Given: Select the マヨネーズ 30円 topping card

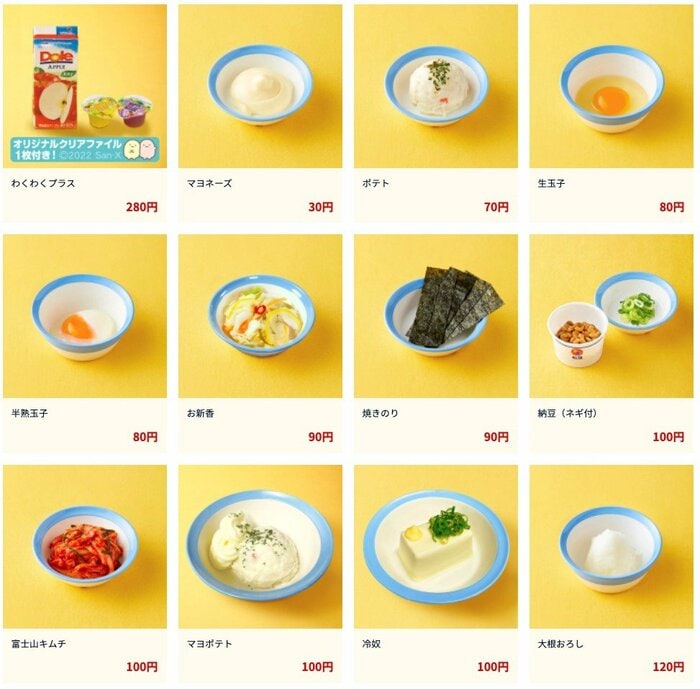Looking at the screenshot, I should pos(260,87).
